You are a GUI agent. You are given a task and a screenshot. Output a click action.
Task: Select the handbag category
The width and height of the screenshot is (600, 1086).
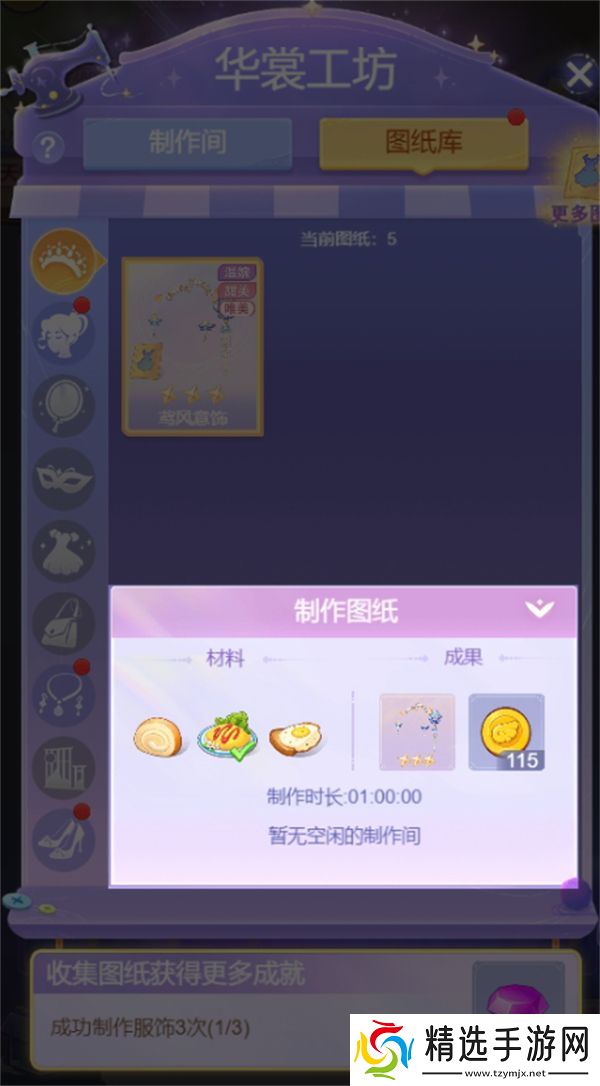pos(63,624)
